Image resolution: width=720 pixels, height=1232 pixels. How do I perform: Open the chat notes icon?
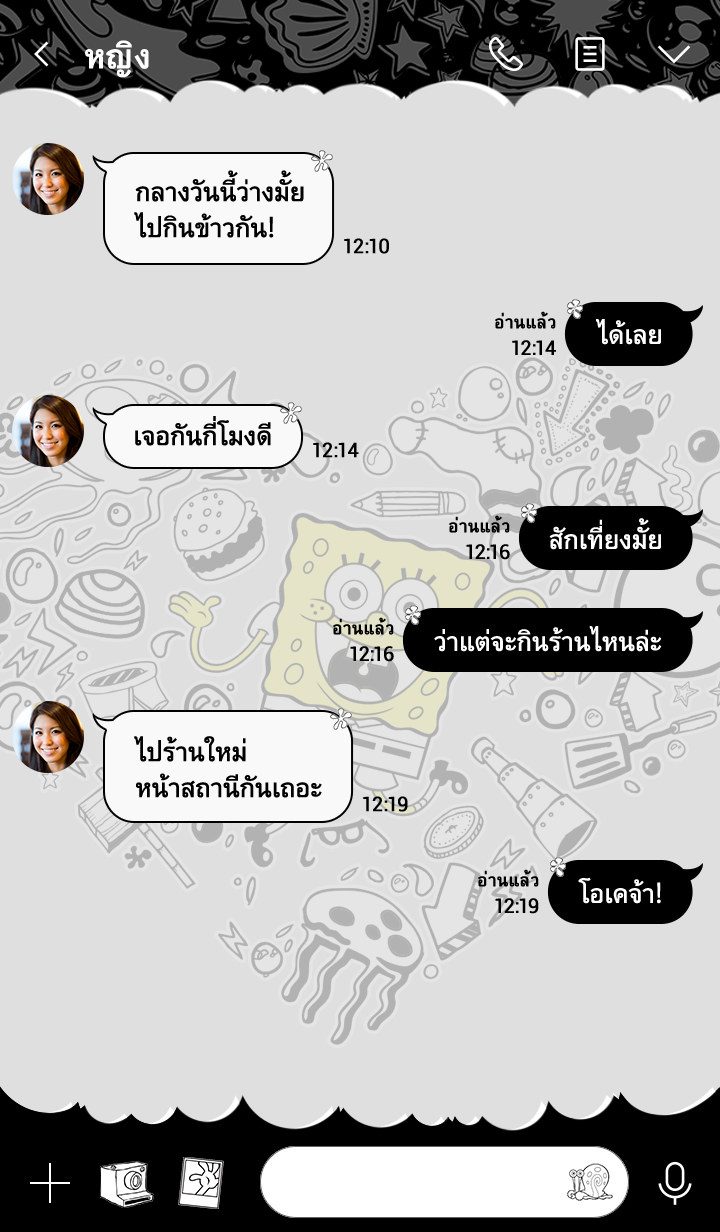pos(590,54)
